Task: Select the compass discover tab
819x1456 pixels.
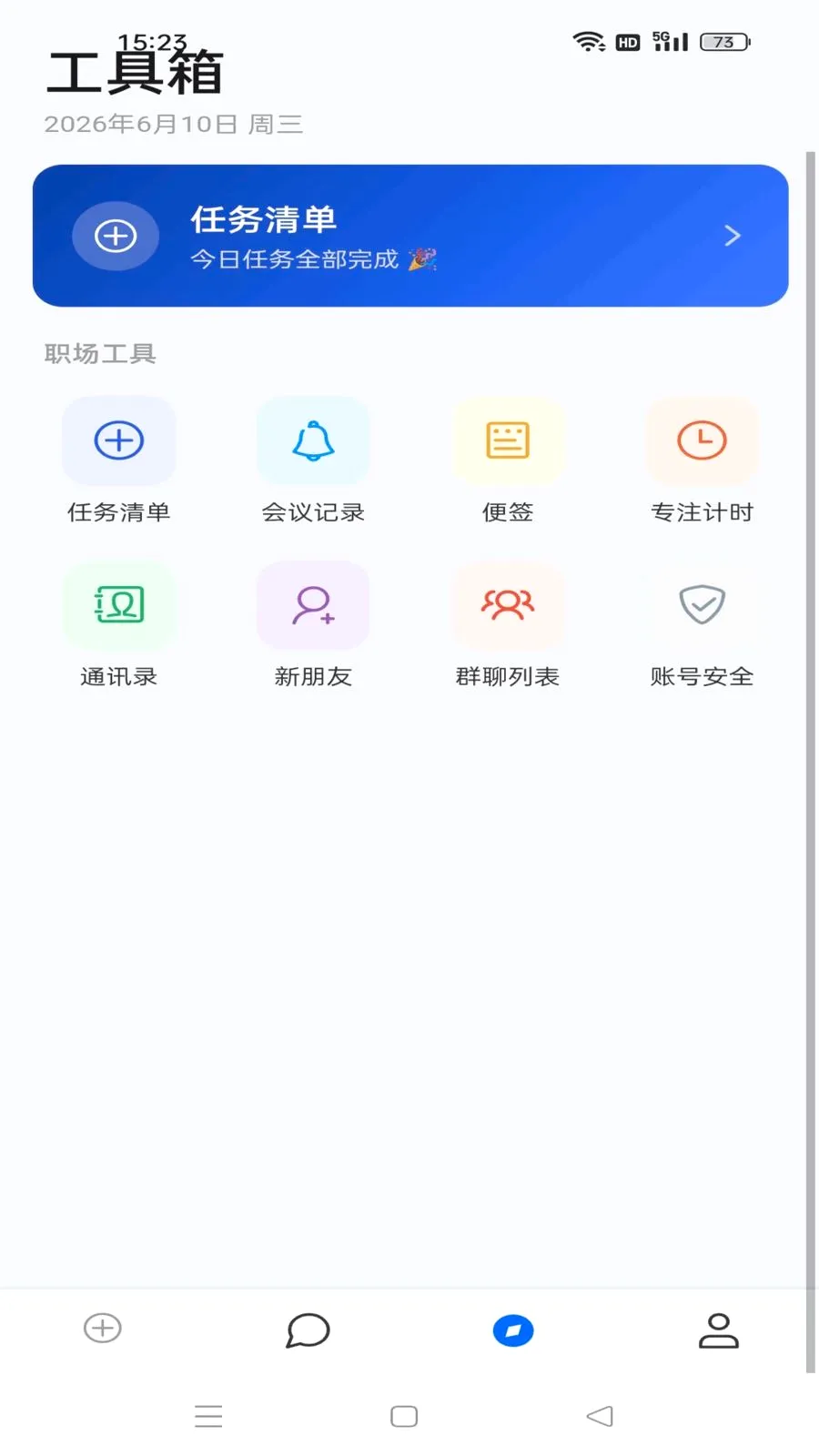Action: pos(513,1330)
